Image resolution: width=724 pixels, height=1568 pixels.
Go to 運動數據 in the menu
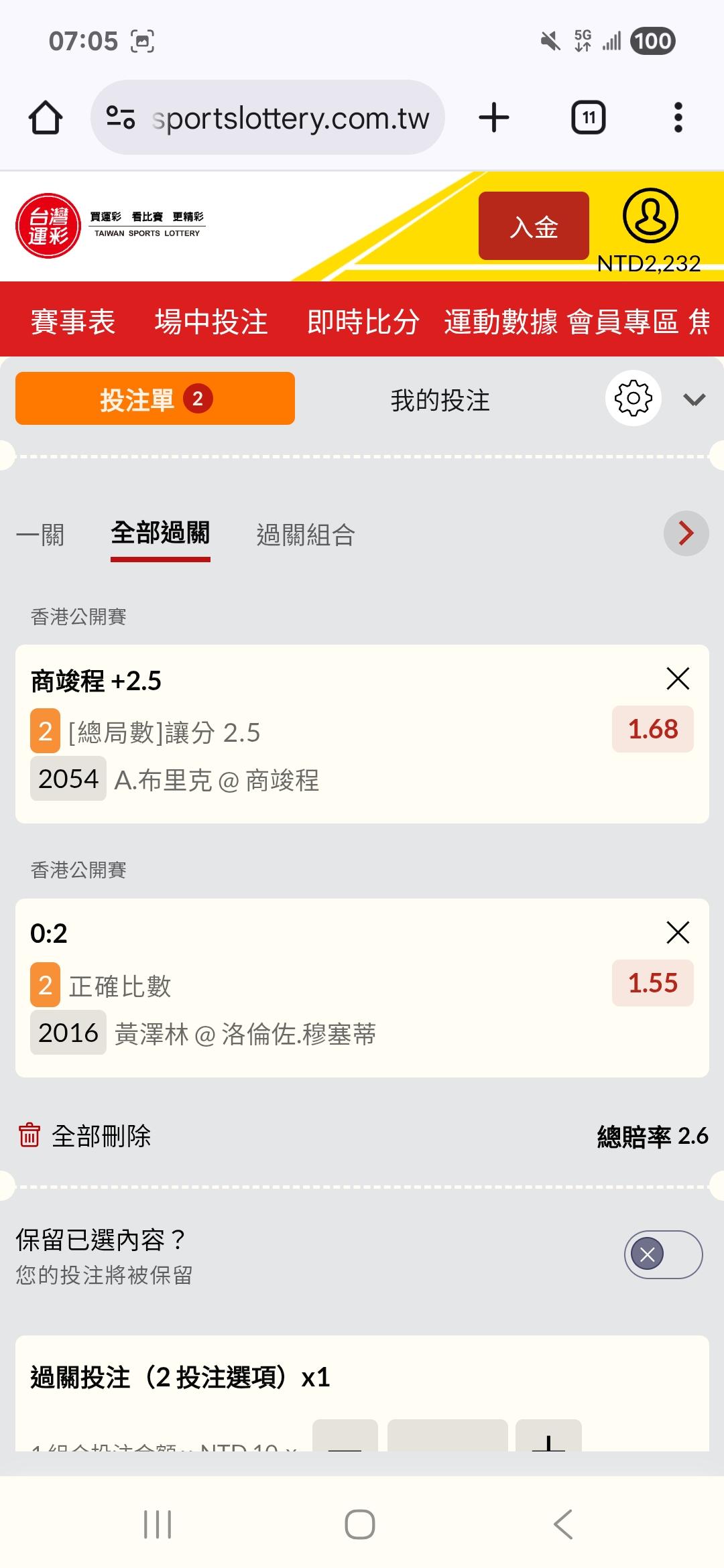coord(500,322)
